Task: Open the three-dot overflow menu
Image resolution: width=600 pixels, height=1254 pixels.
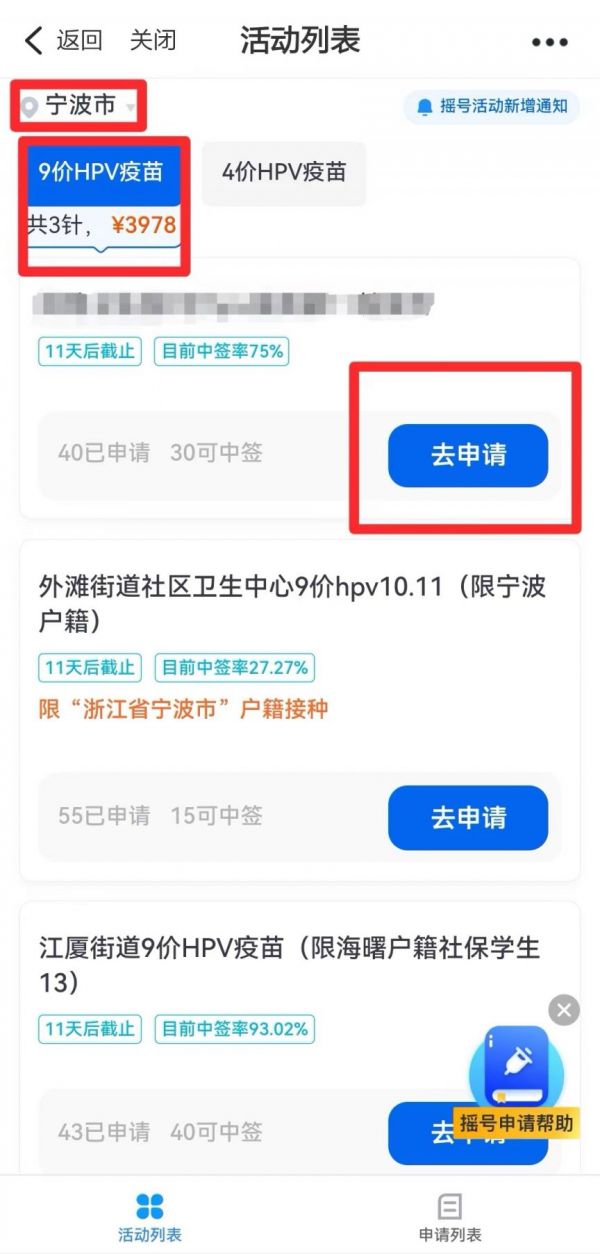Action: click(549, 42)
